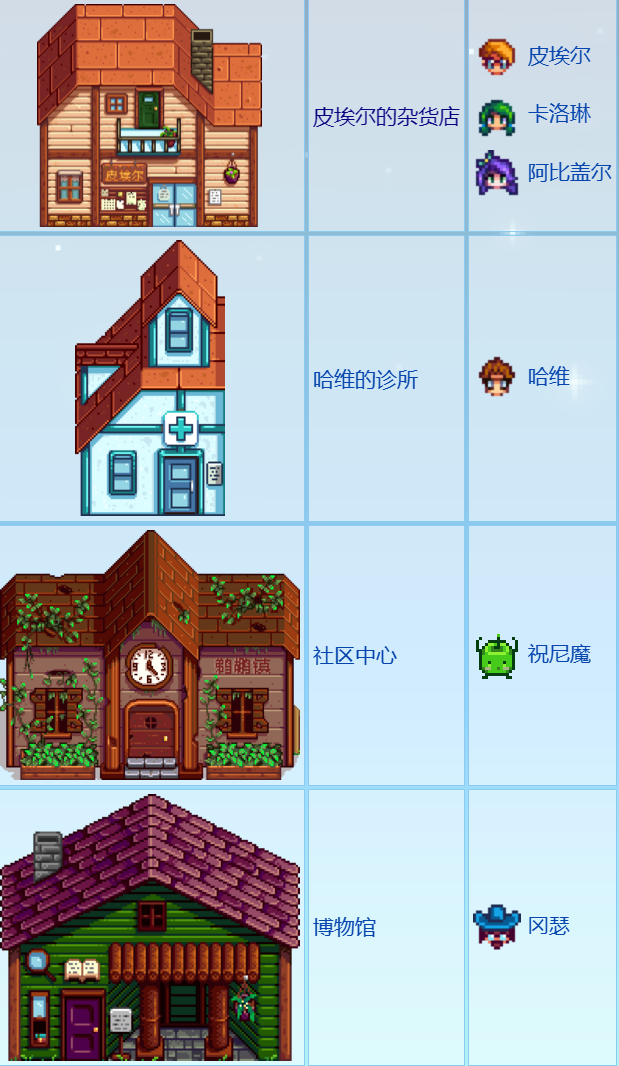Open the 冈瑟 character link
This screenshot has height=1066, width=619.
pos(549,926)
